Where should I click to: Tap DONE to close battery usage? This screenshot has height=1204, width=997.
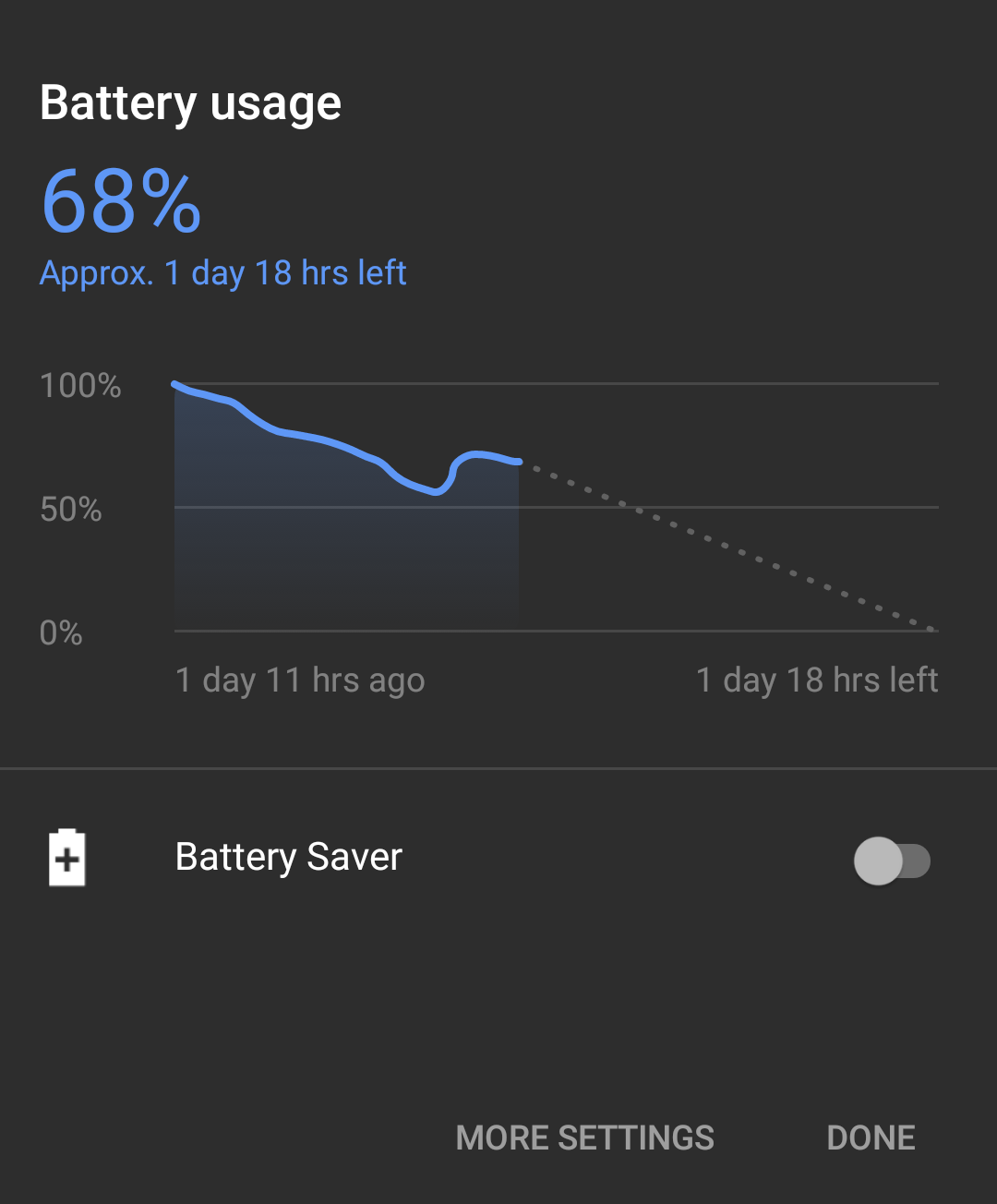click(x=871, y=1138)
